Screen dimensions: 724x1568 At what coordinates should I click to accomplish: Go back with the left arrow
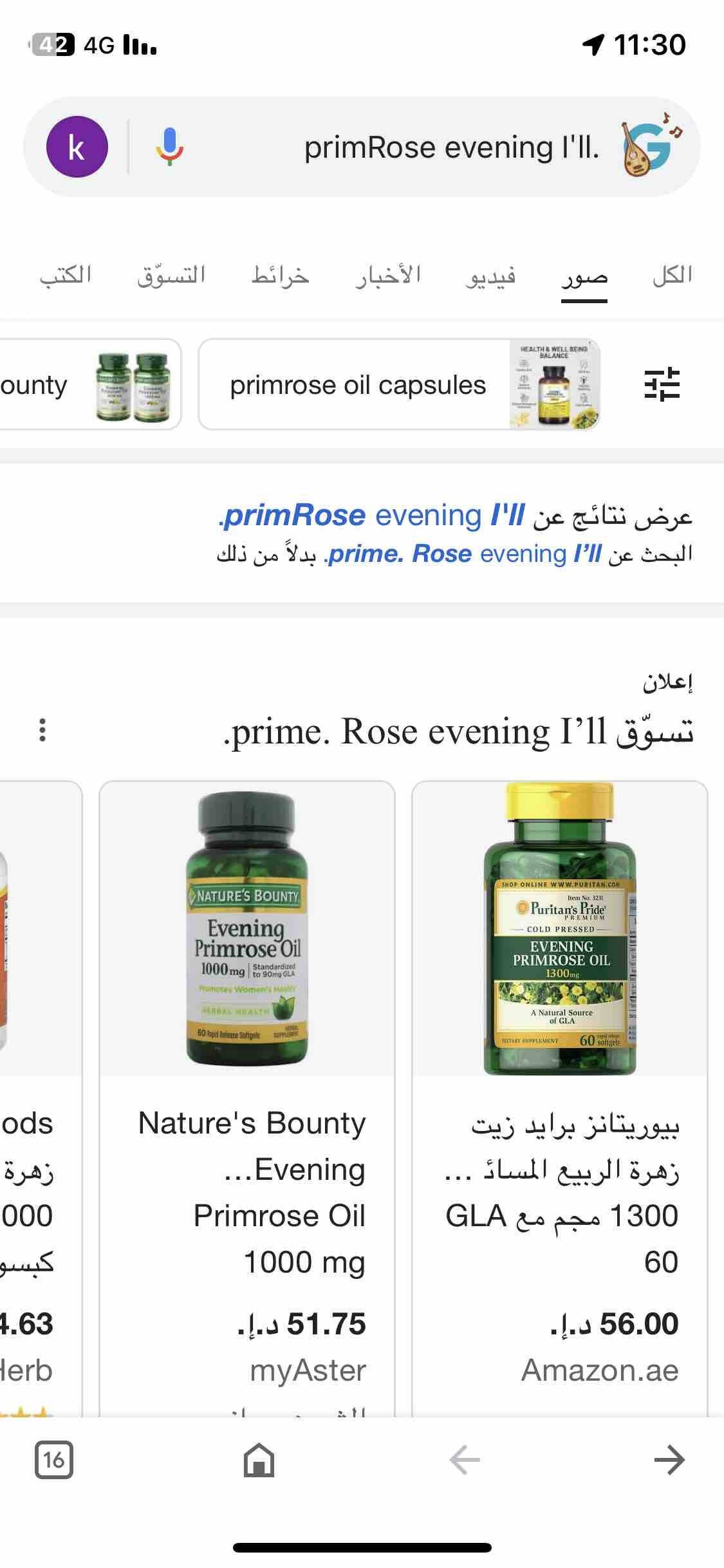tap(465, 1459)
